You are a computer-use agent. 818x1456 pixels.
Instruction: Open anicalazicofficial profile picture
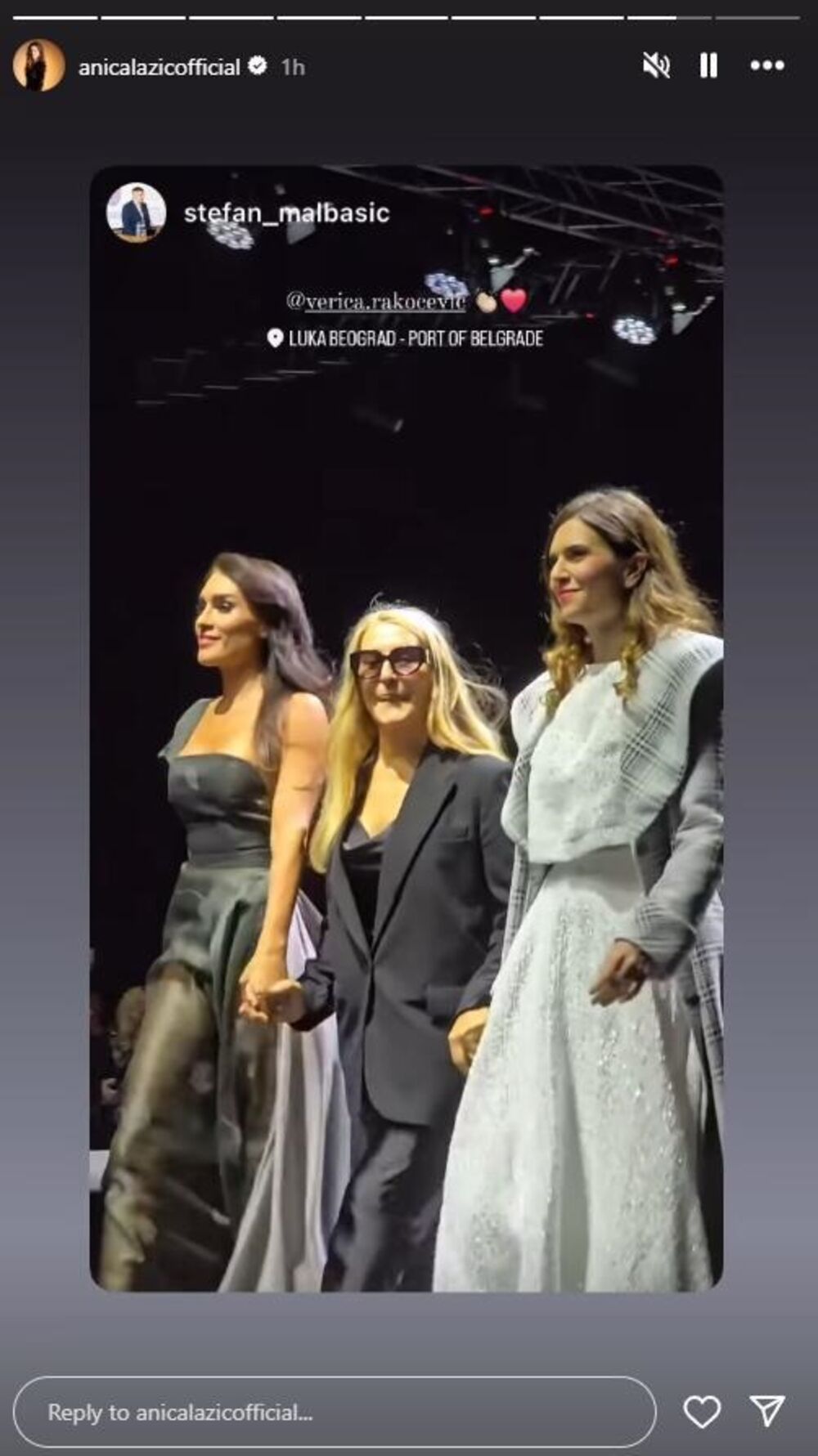(38, 65)
